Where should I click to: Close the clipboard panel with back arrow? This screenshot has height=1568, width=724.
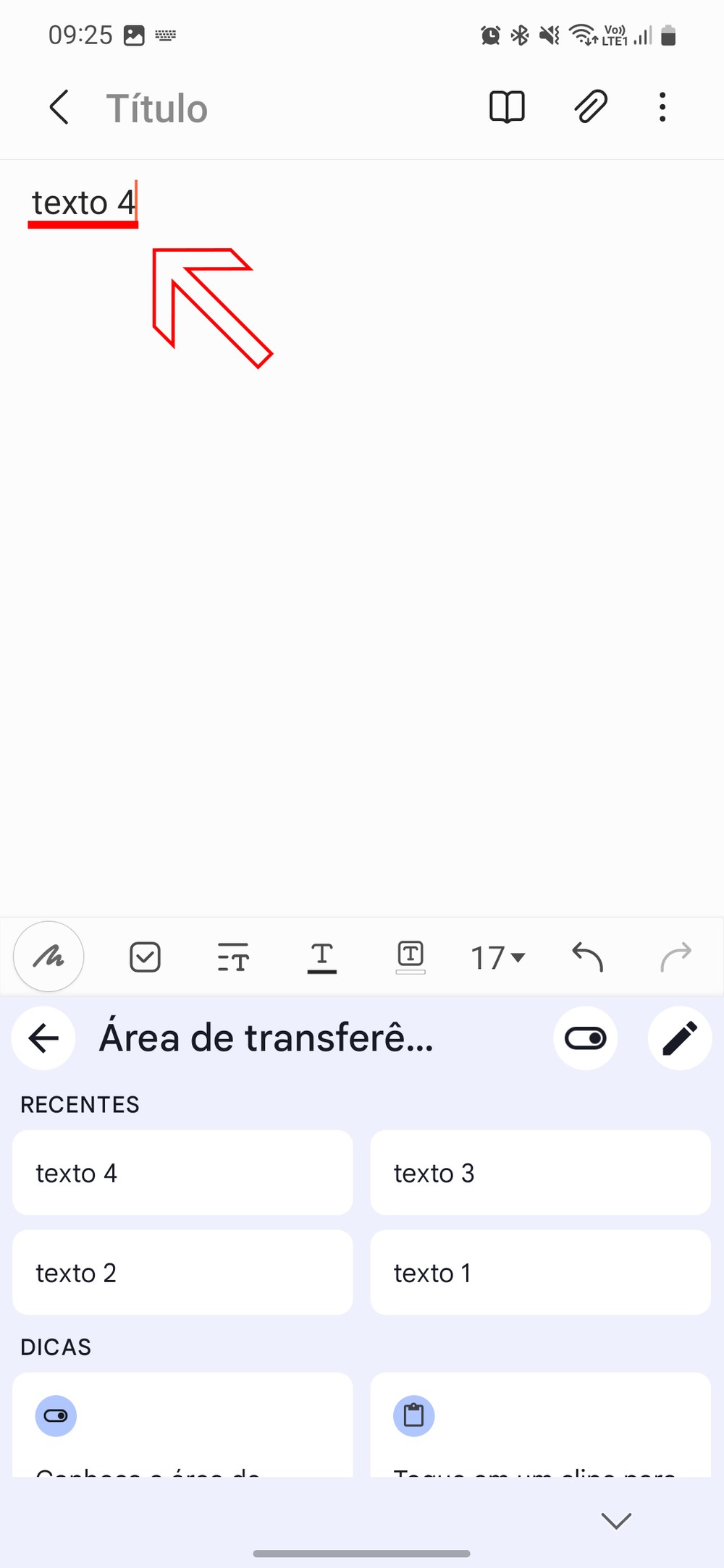click(x=43, y=1038)
